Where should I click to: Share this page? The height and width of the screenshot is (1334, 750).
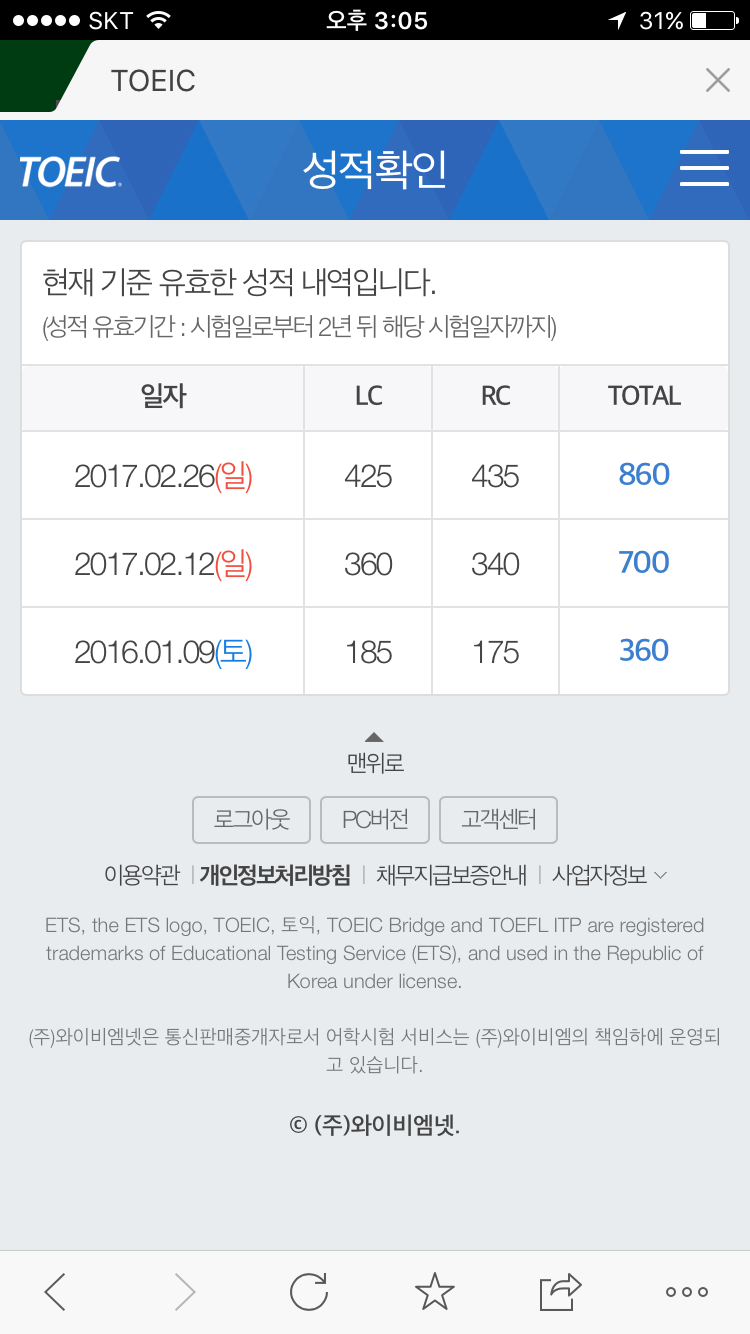pos(560,1291)
